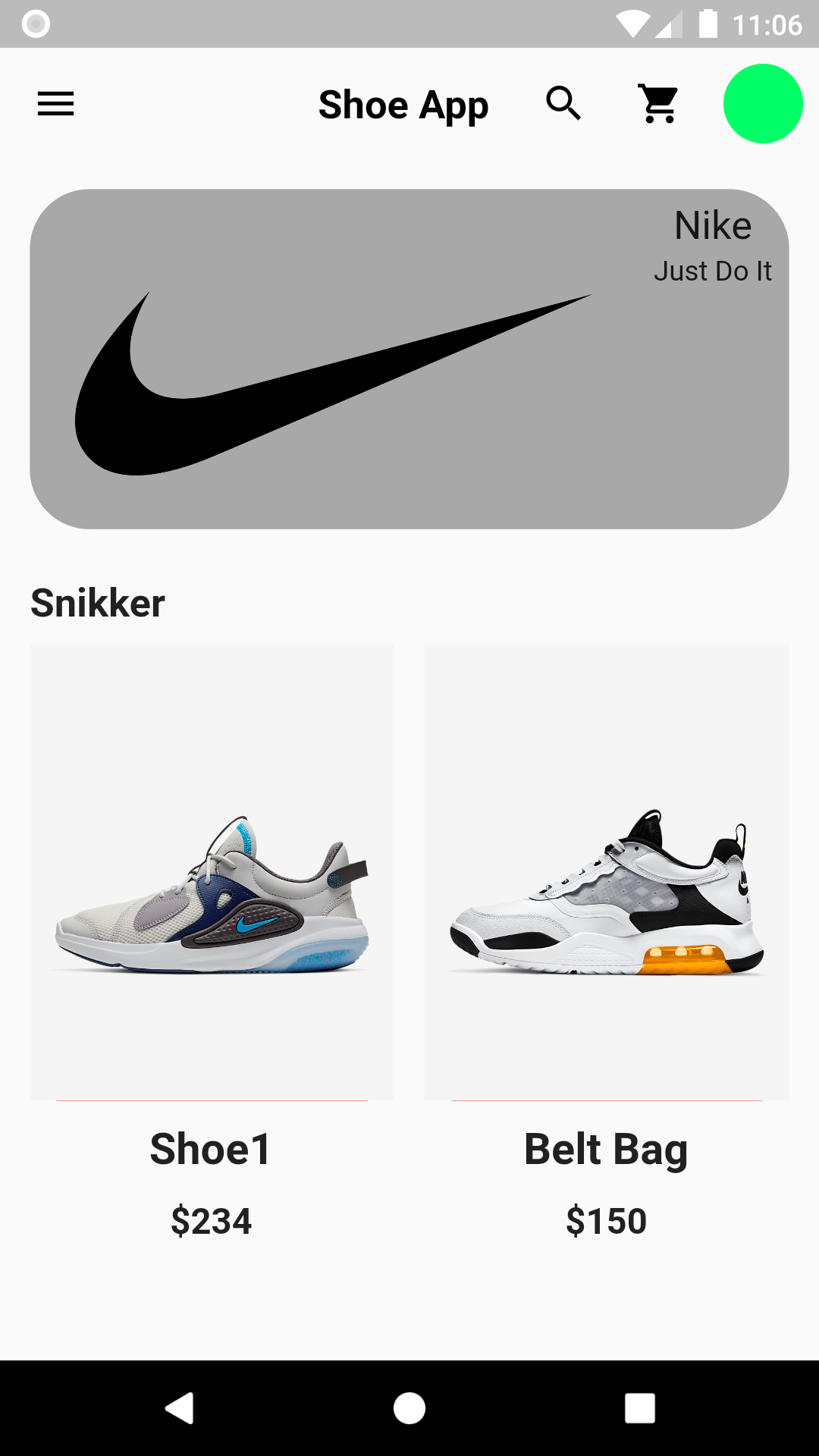Open the hamburger navigation menu
Viewport: 819px width, 1456px height.
pyautogui.click(x=55, y=104)
